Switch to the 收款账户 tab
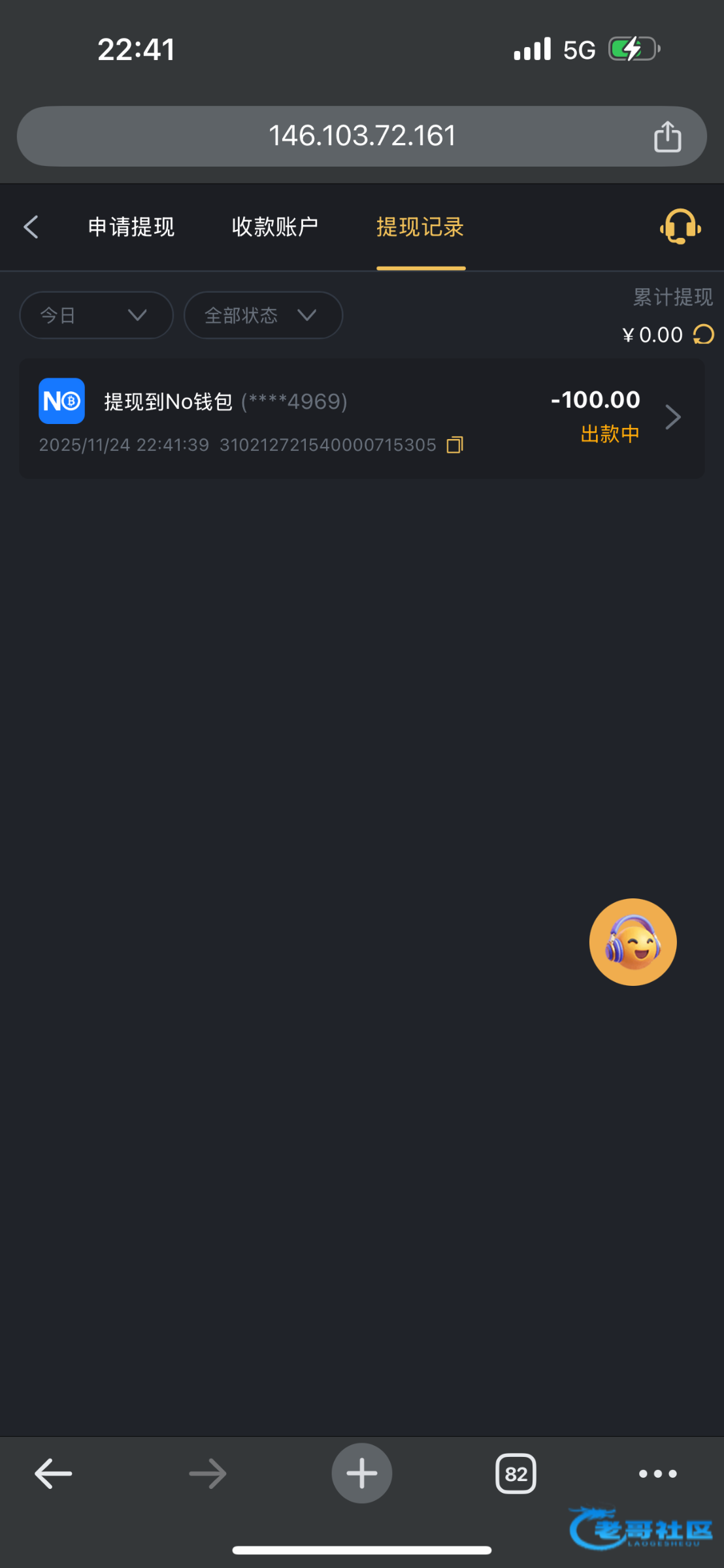 pyautogui.click(x=274, y=227)
